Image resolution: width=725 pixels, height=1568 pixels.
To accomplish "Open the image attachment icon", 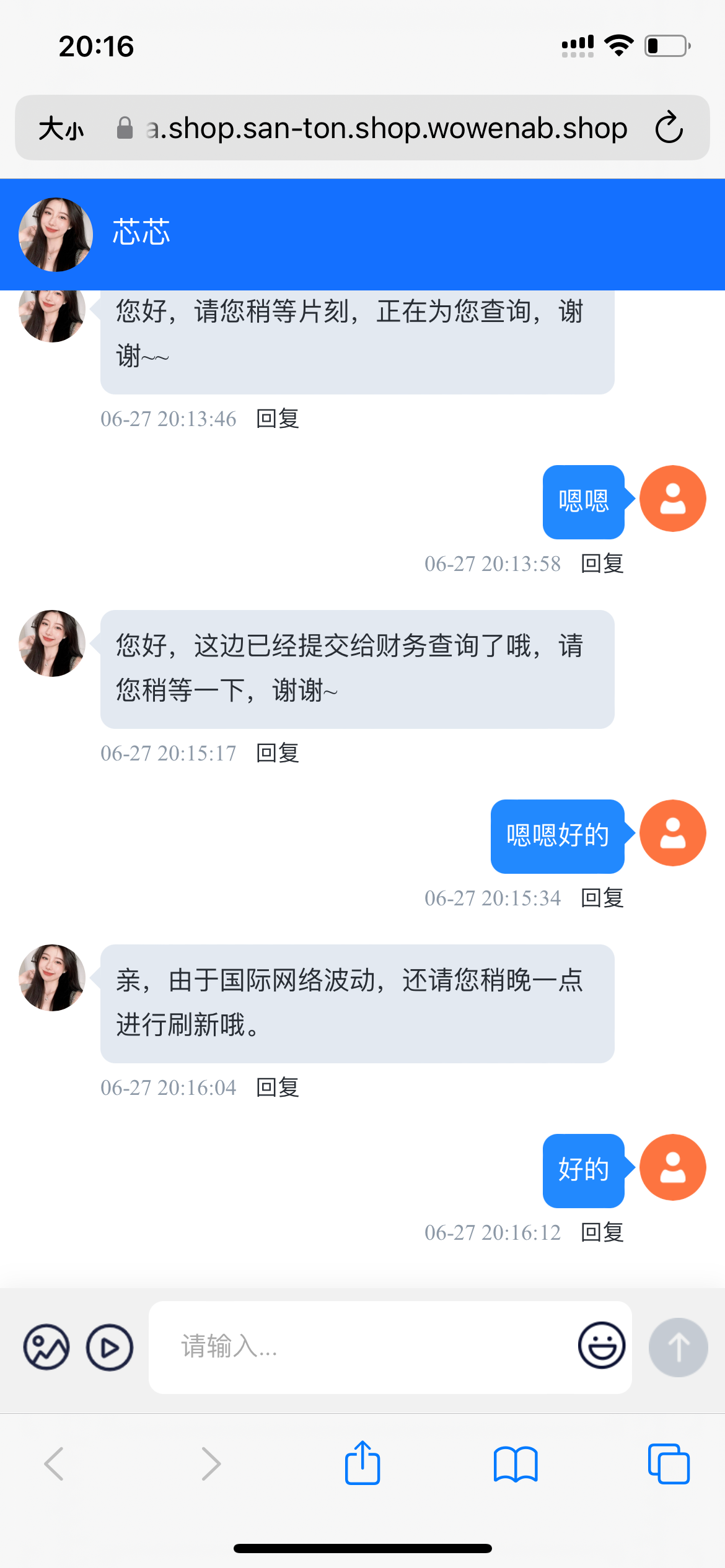I will tap(46, 1348).
